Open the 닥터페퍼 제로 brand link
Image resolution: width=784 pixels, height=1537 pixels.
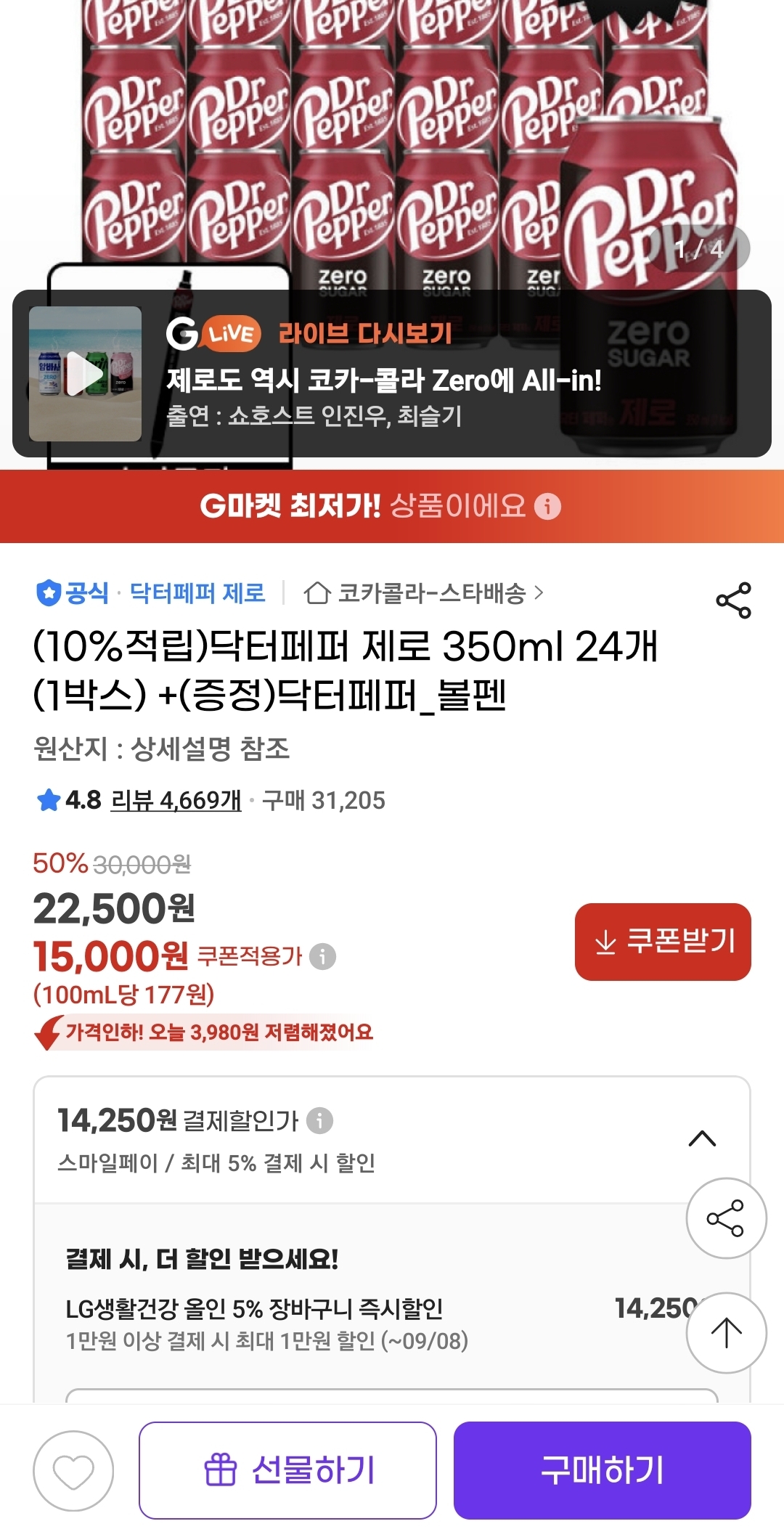click(196, 594)
